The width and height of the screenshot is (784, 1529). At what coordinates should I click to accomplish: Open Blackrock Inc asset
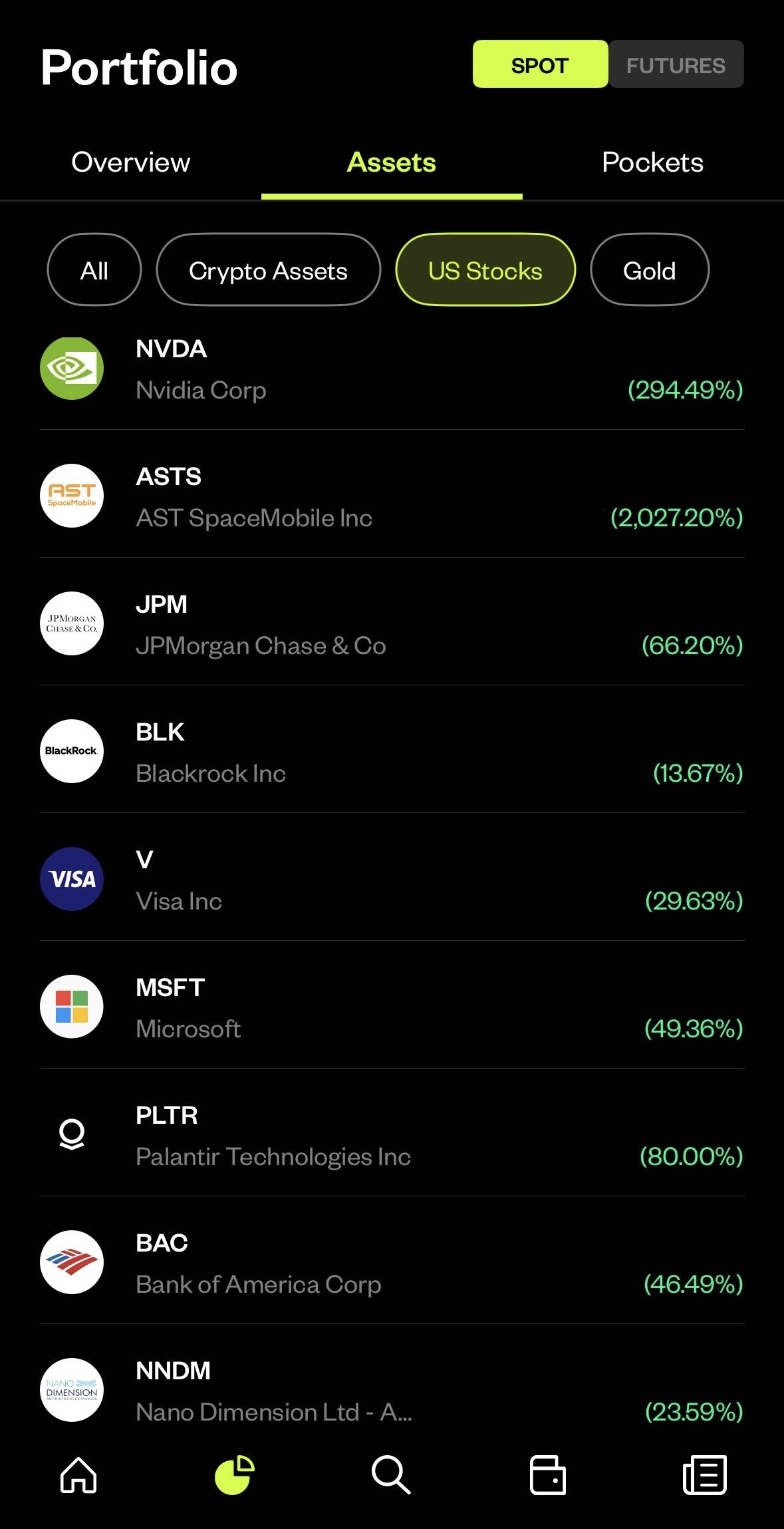[391, 752]
